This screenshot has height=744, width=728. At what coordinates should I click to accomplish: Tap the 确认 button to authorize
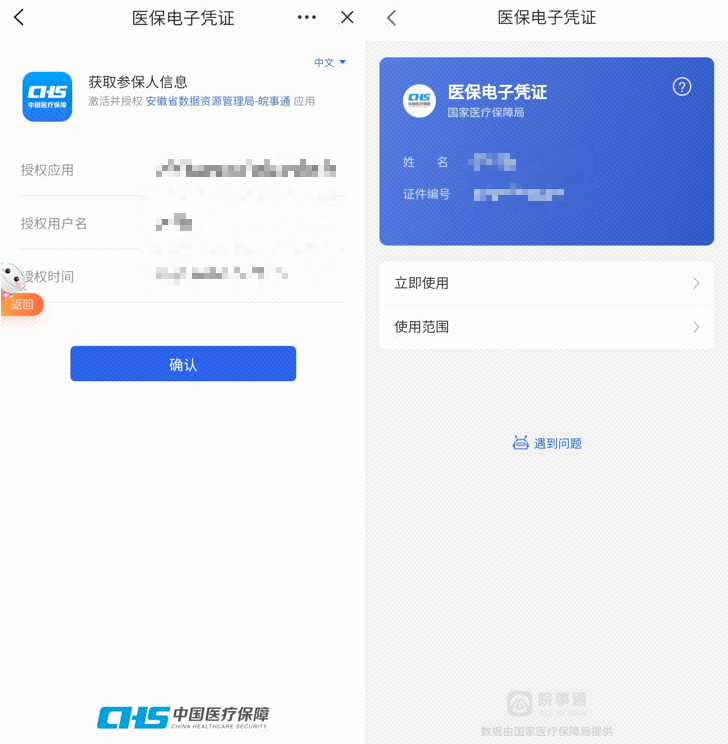(183, 364)
